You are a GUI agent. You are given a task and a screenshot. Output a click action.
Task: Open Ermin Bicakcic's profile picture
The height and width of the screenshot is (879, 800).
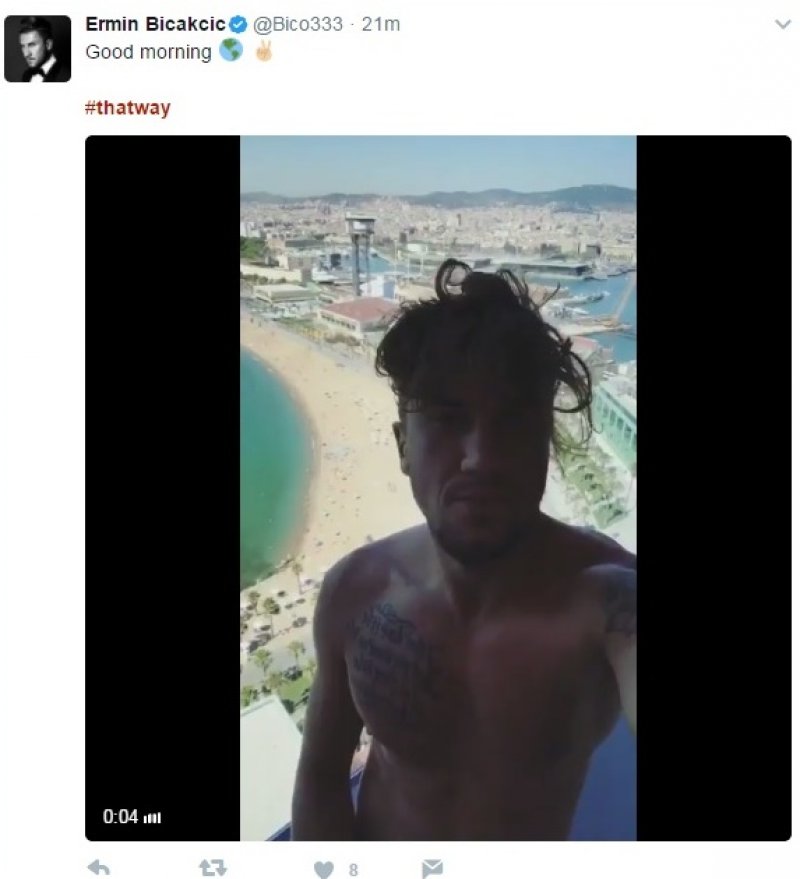click(x=37, y=49)
